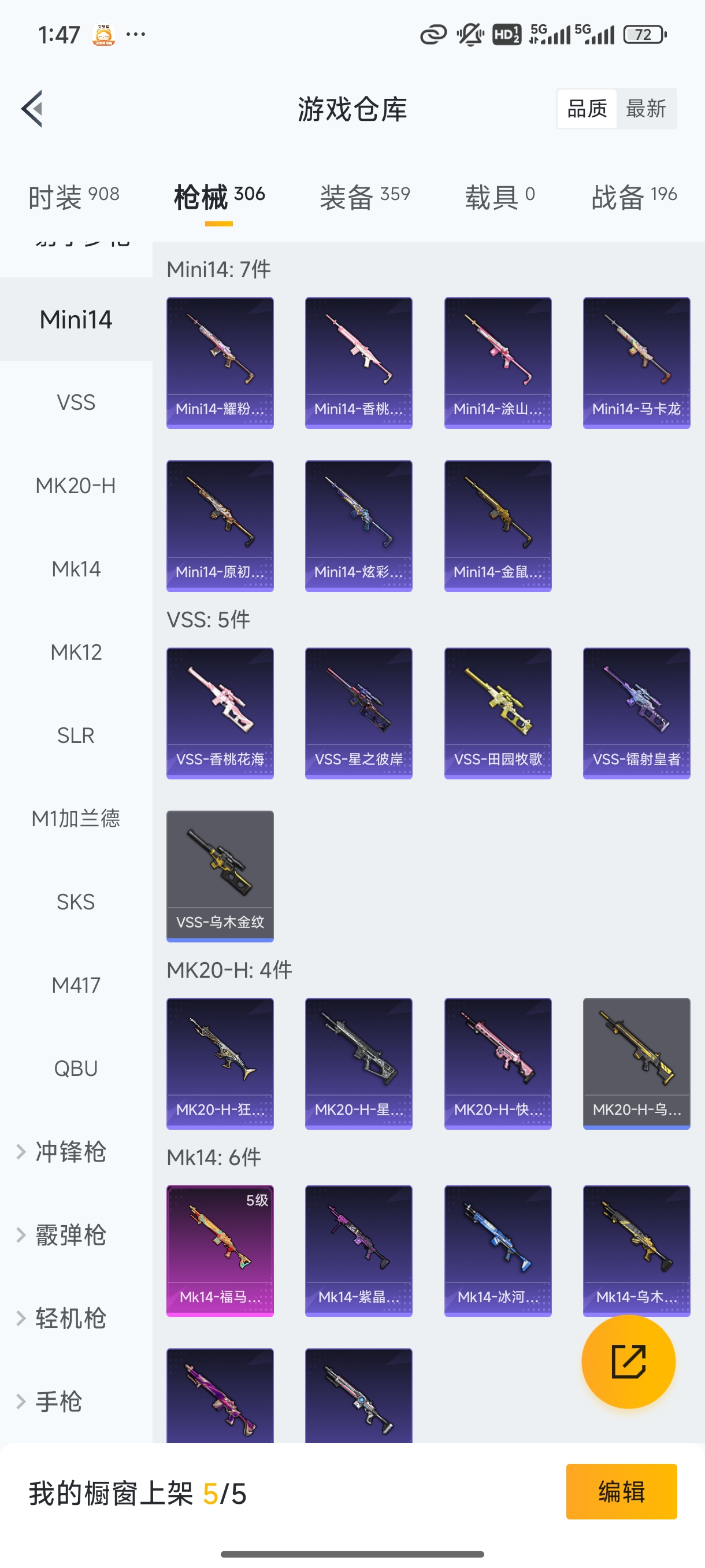Image resolution: width=705 pixels, height=1568 pixels.
Task: Open the Mini14-马卡龙 skin
Action: (636, 363)
